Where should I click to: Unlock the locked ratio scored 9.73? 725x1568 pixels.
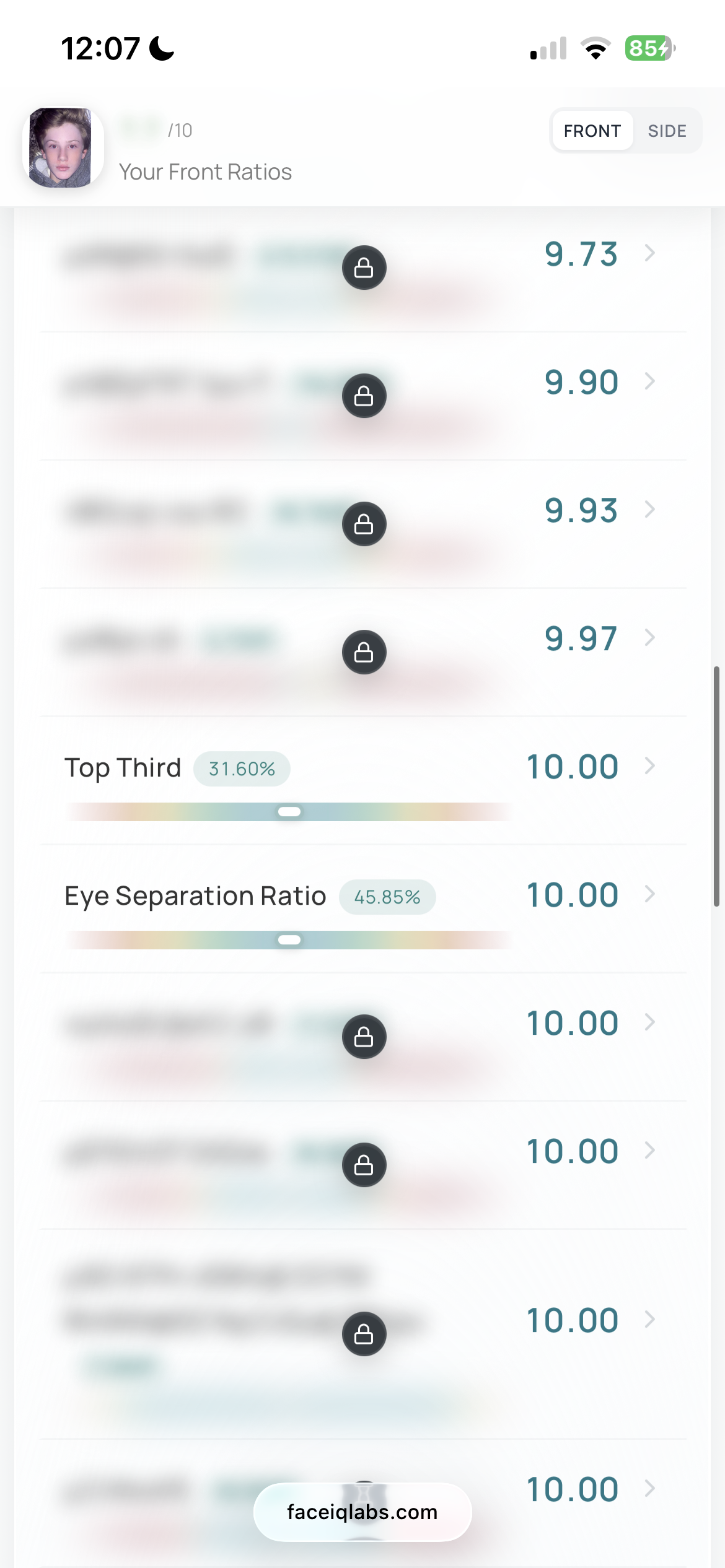(x=364, y=268)
